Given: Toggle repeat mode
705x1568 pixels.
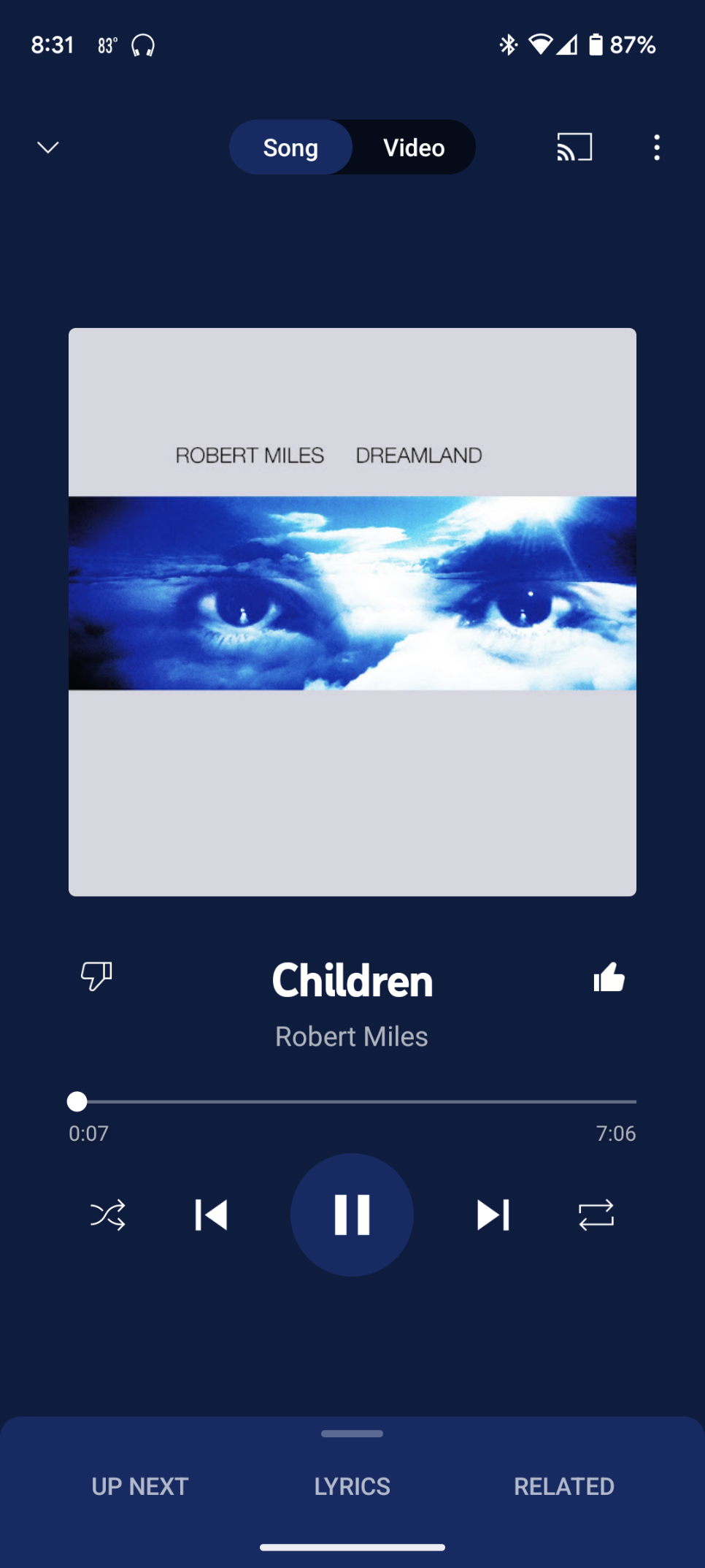Looking at the screenshot, I should point(596,1215).
